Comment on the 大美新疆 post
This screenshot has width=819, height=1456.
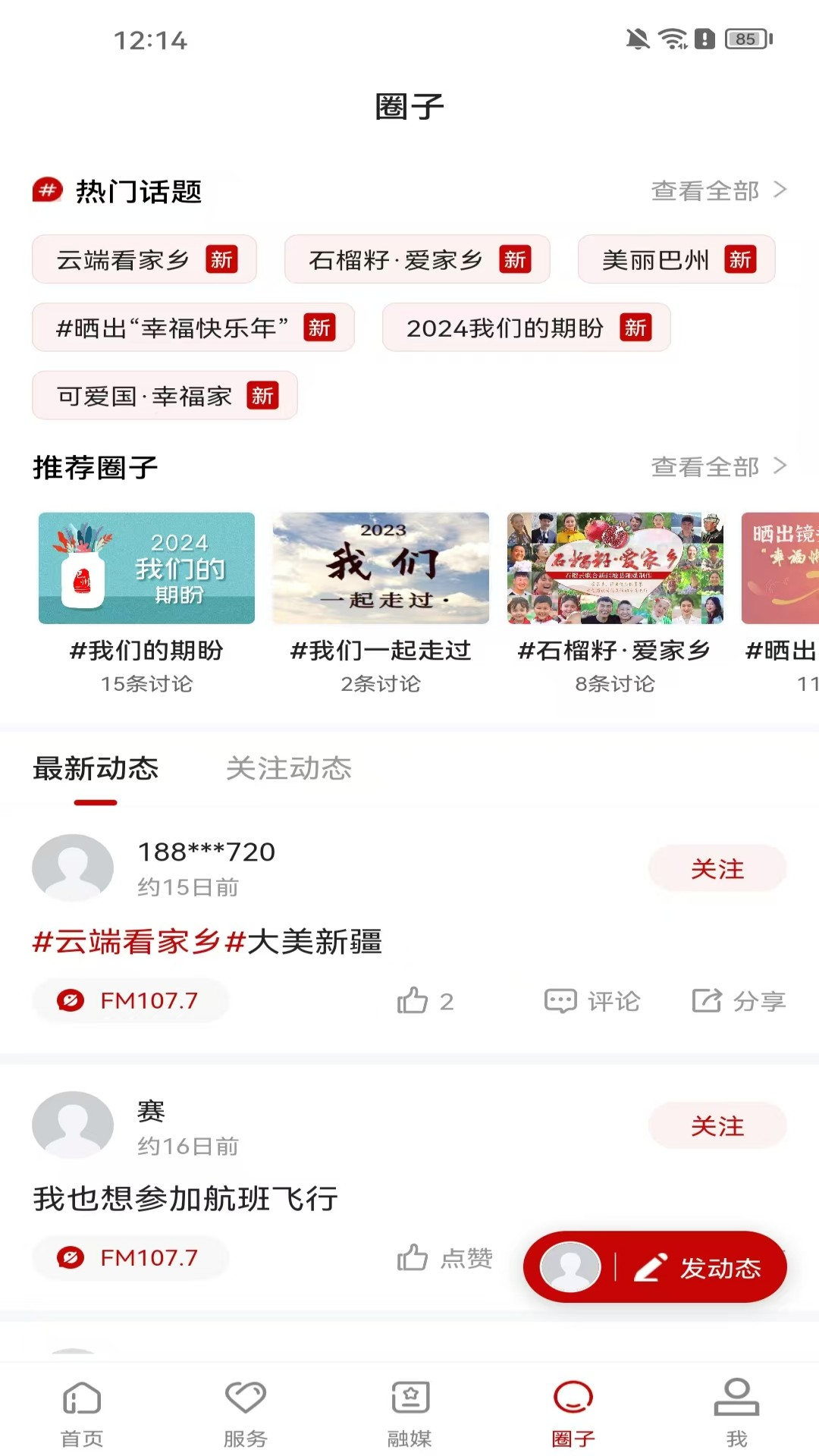[x=592, y=1001]
